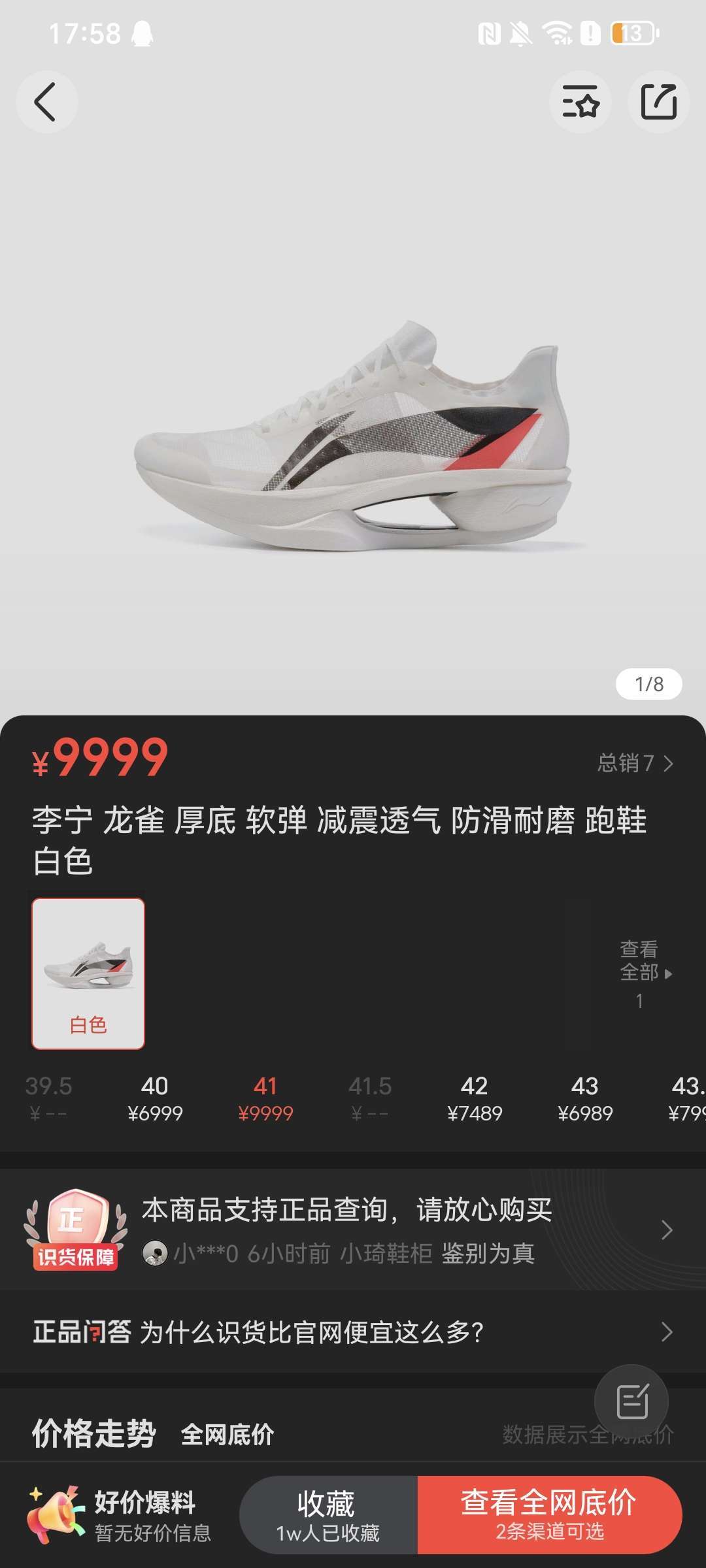
Task: Open total sales 总销7 details
Action: click(x=635, y=763)
